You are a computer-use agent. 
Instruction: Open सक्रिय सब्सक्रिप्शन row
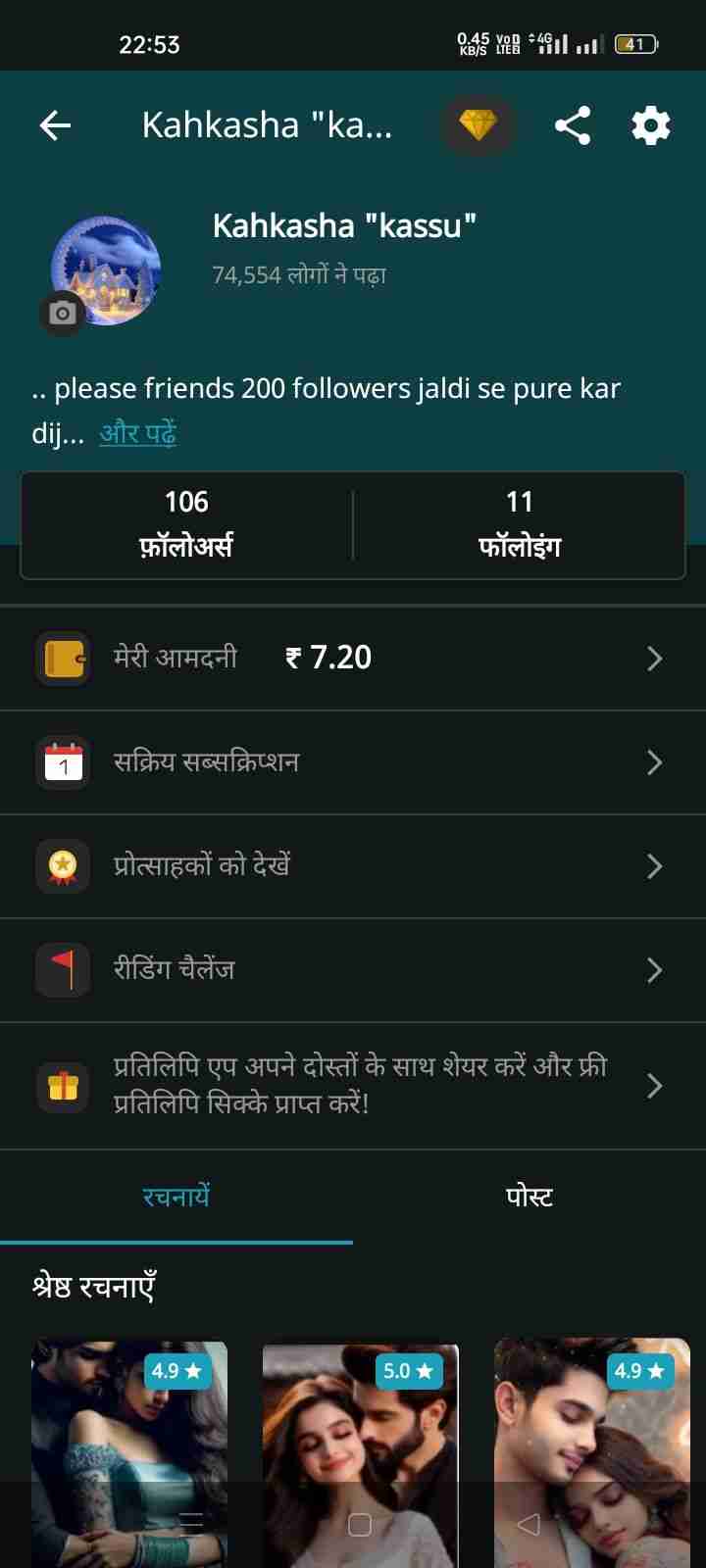[x=353, y=762]
